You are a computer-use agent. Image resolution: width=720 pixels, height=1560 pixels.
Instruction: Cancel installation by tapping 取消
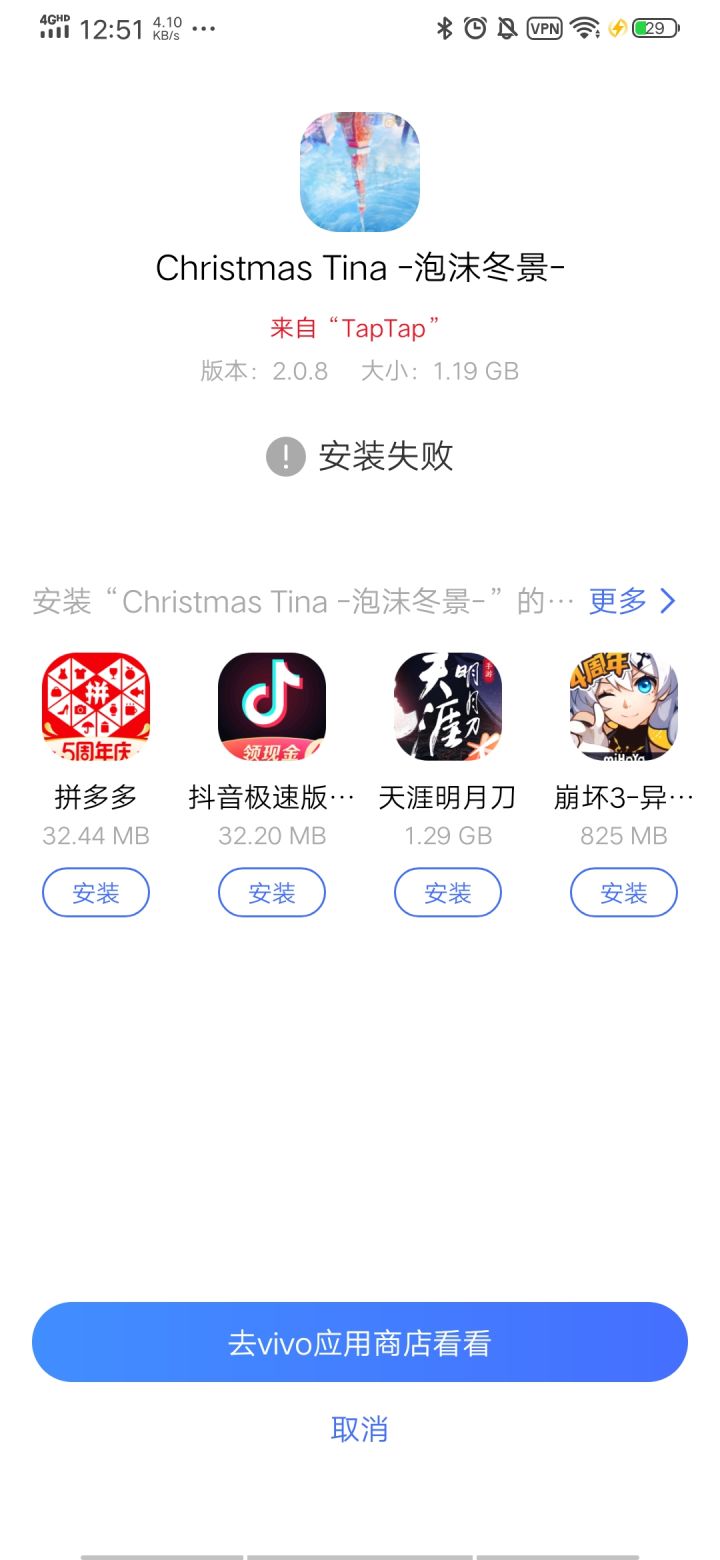[359, 1430]
